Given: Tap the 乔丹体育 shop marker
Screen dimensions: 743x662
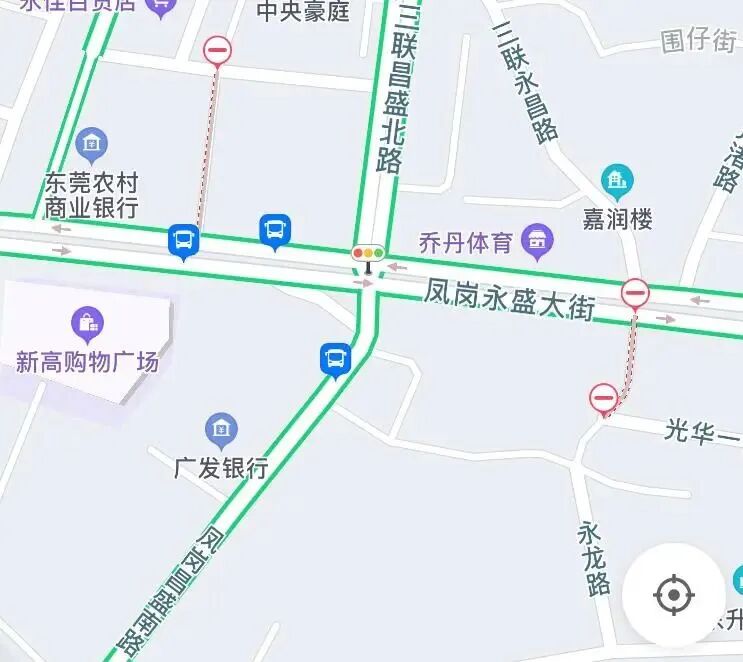Looking at the screenshot, I should 537,242.
